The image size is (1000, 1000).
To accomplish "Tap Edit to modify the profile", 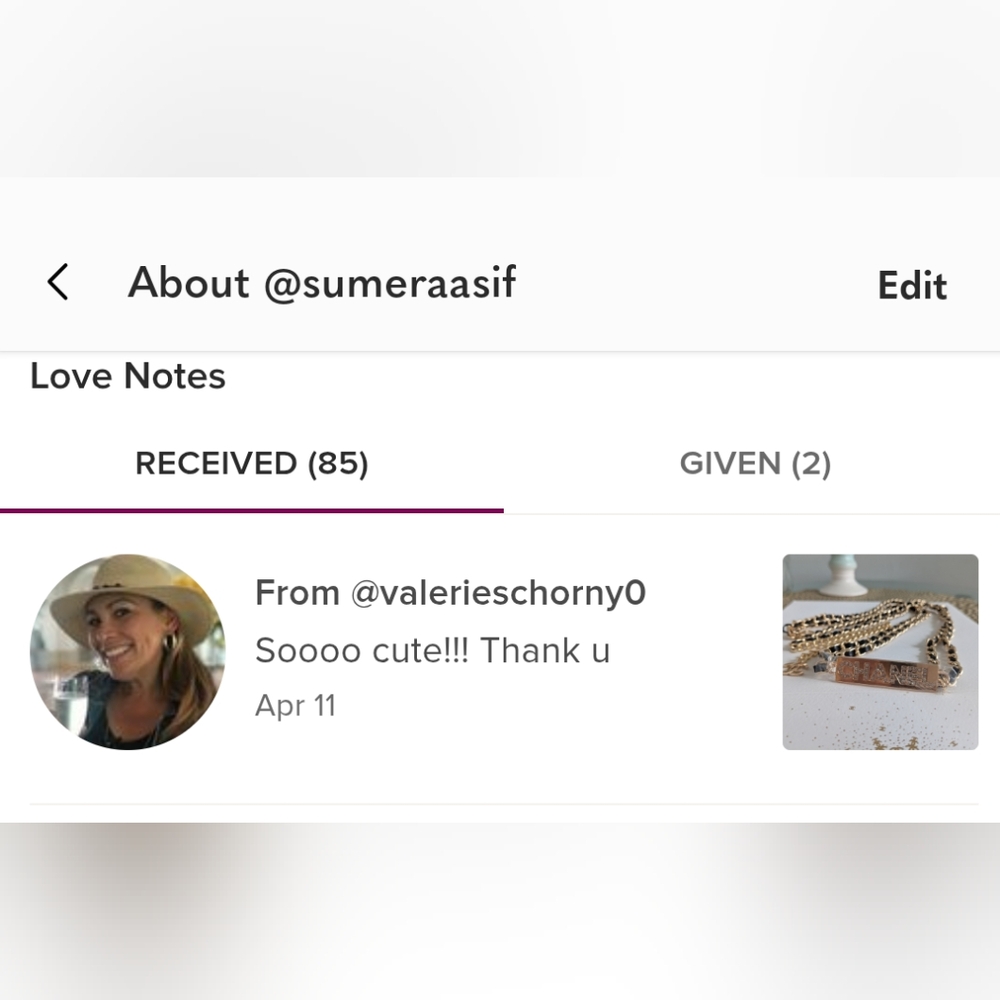I will point(911,286).
